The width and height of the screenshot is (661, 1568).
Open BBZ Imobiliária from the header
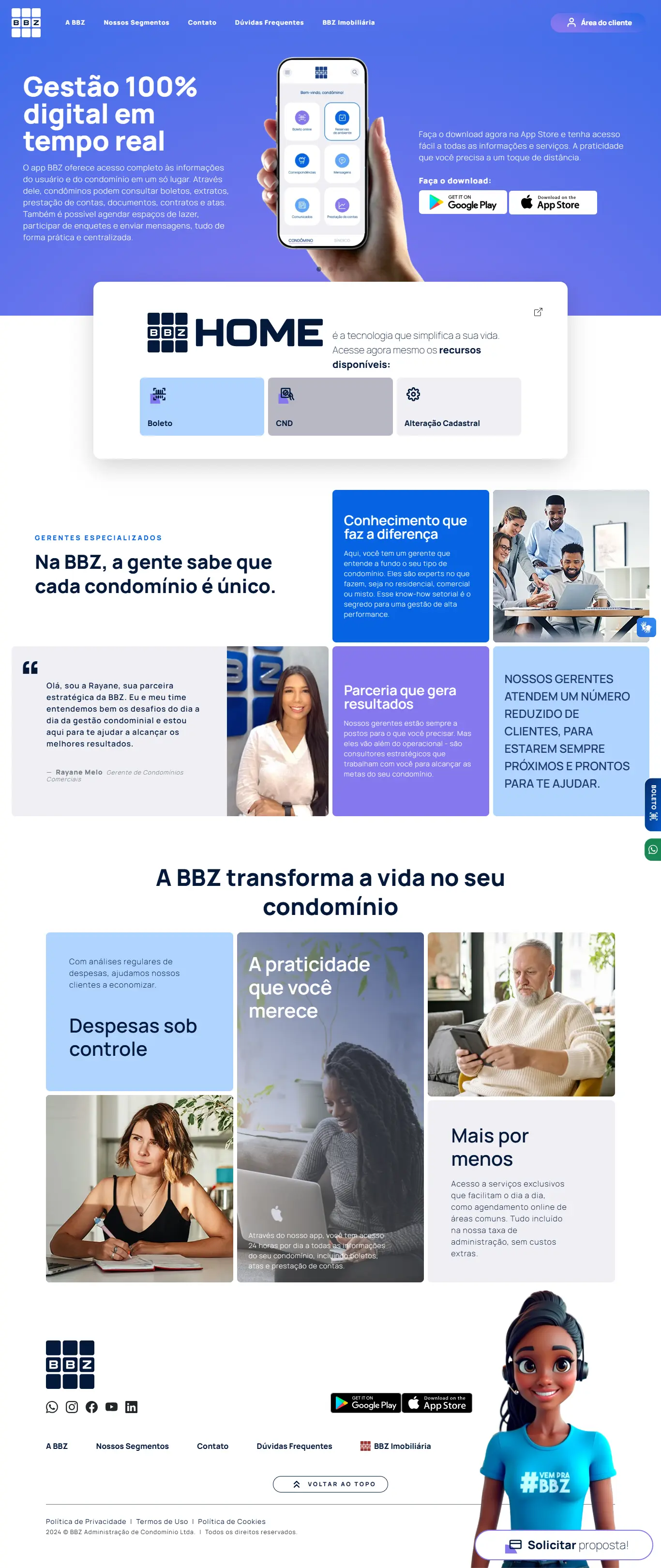point(348,23)
